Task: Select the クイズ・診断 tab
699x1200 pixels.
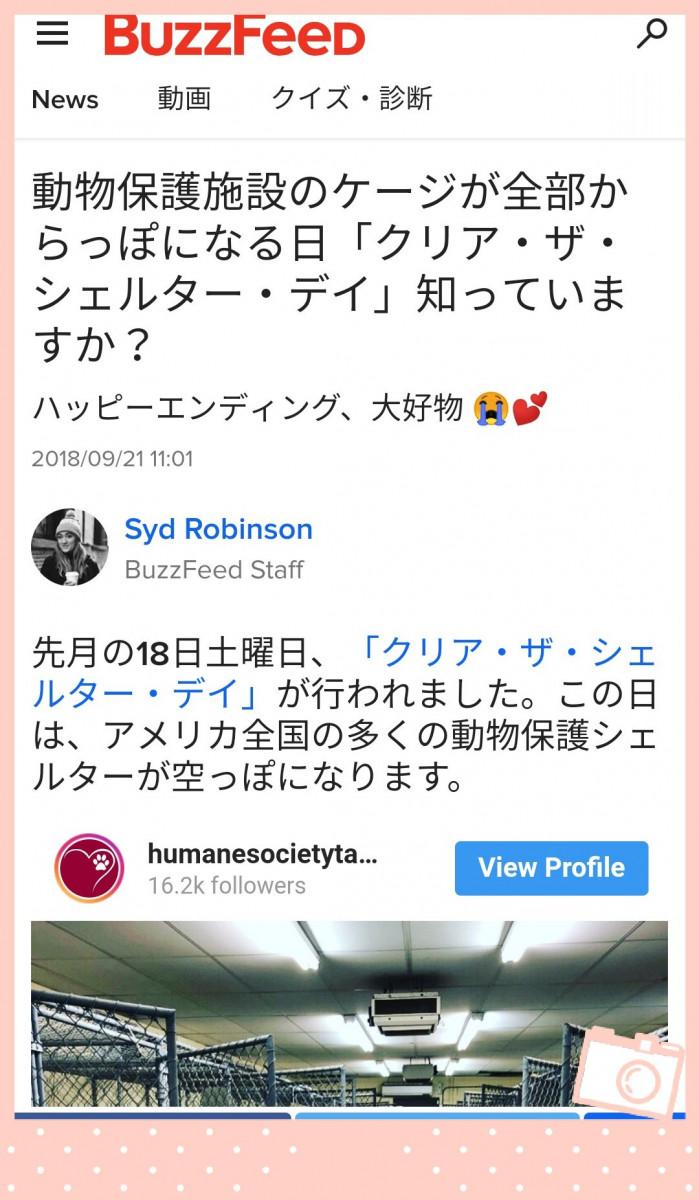Action: point(352,99)
